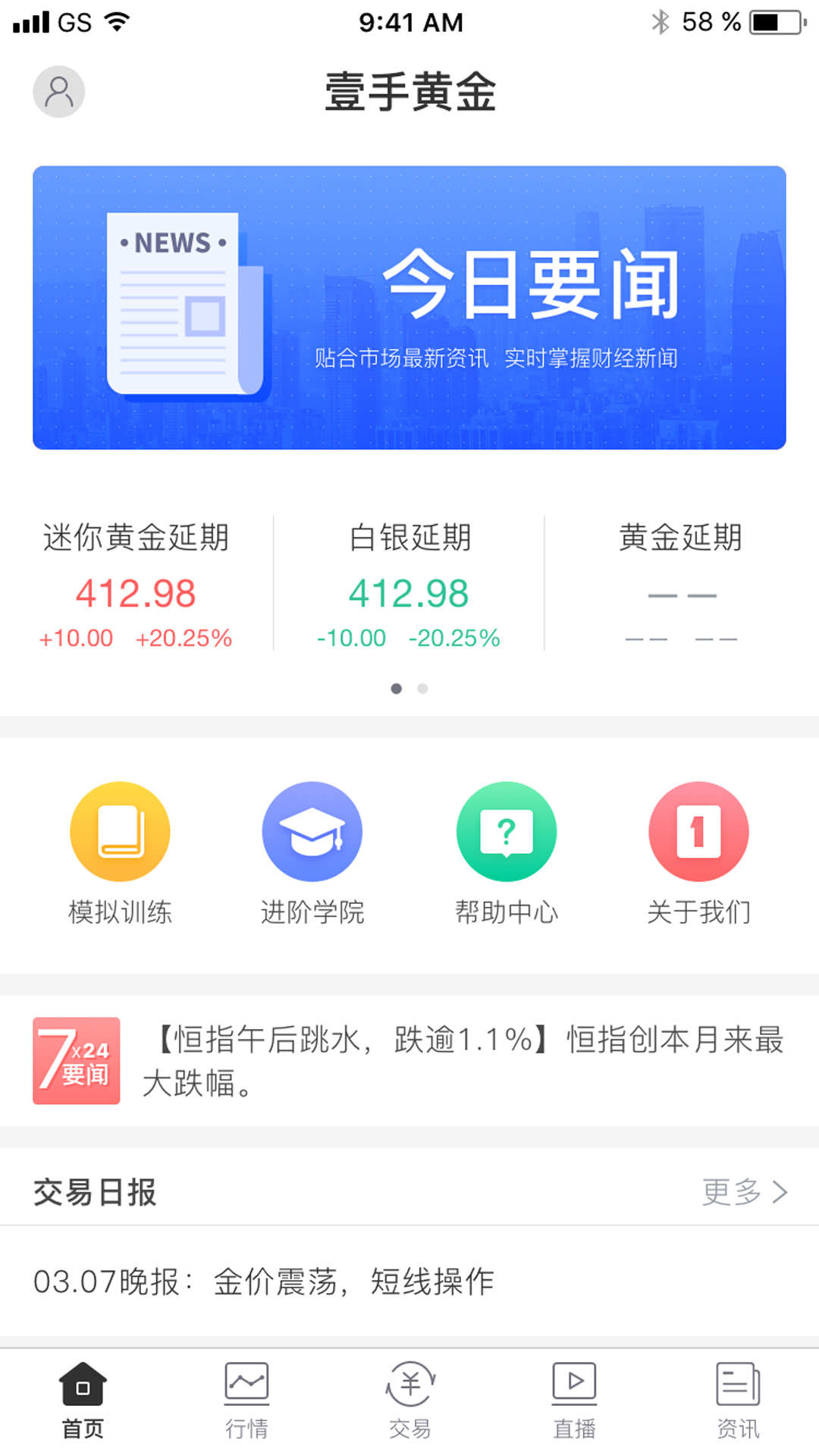Open the user profile avatar
Image resolution: width=819 pixels, height=1456 pixels.
click(x=57, y=91)
